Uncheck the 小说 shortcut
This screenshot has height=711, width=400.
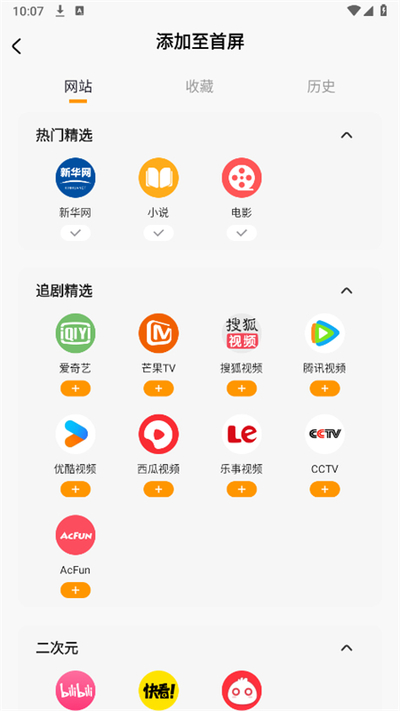pyautogui.click(x=159, y=233)
